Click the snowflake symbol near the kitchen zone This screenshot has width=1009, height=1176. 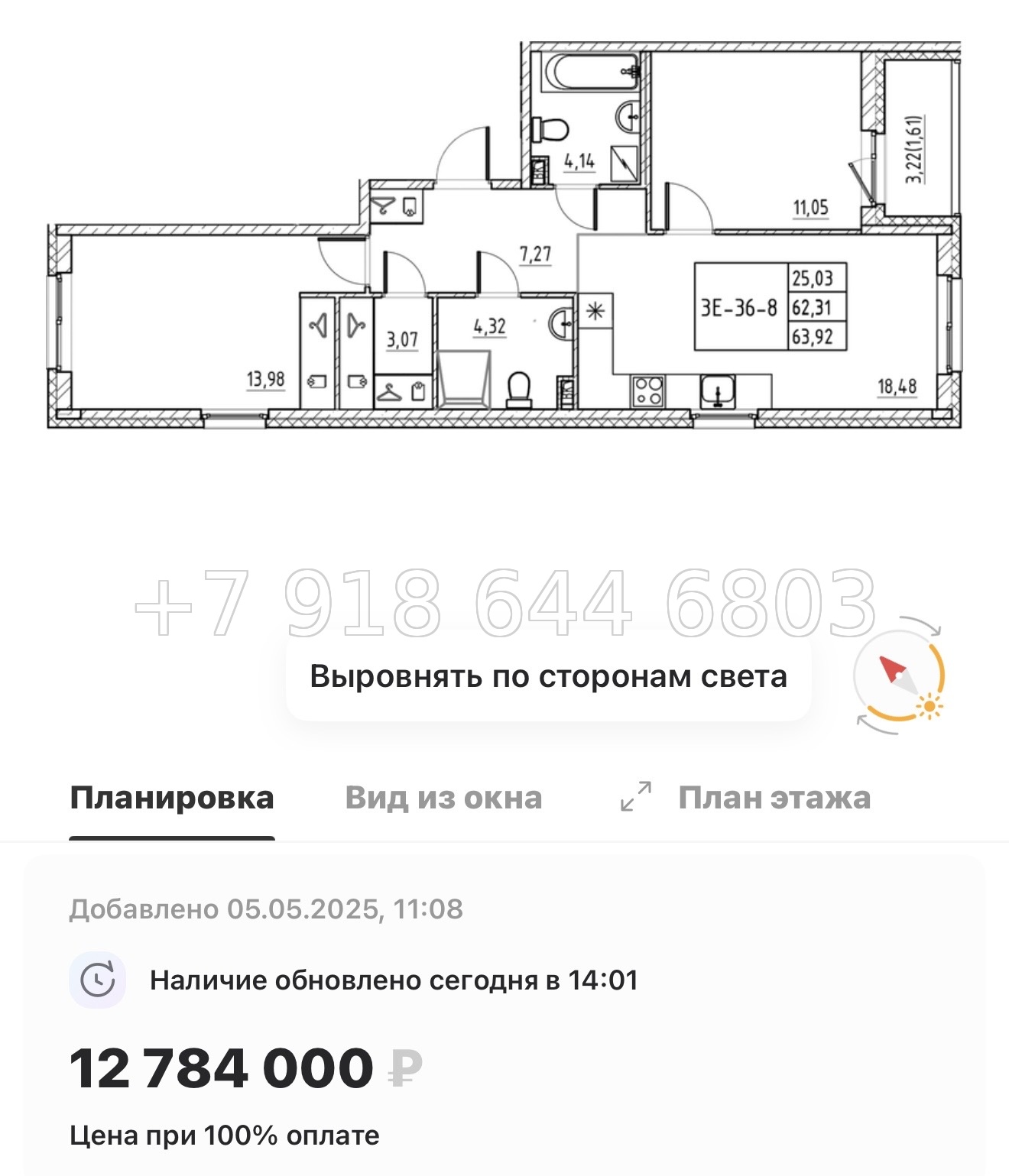point(595,311)
